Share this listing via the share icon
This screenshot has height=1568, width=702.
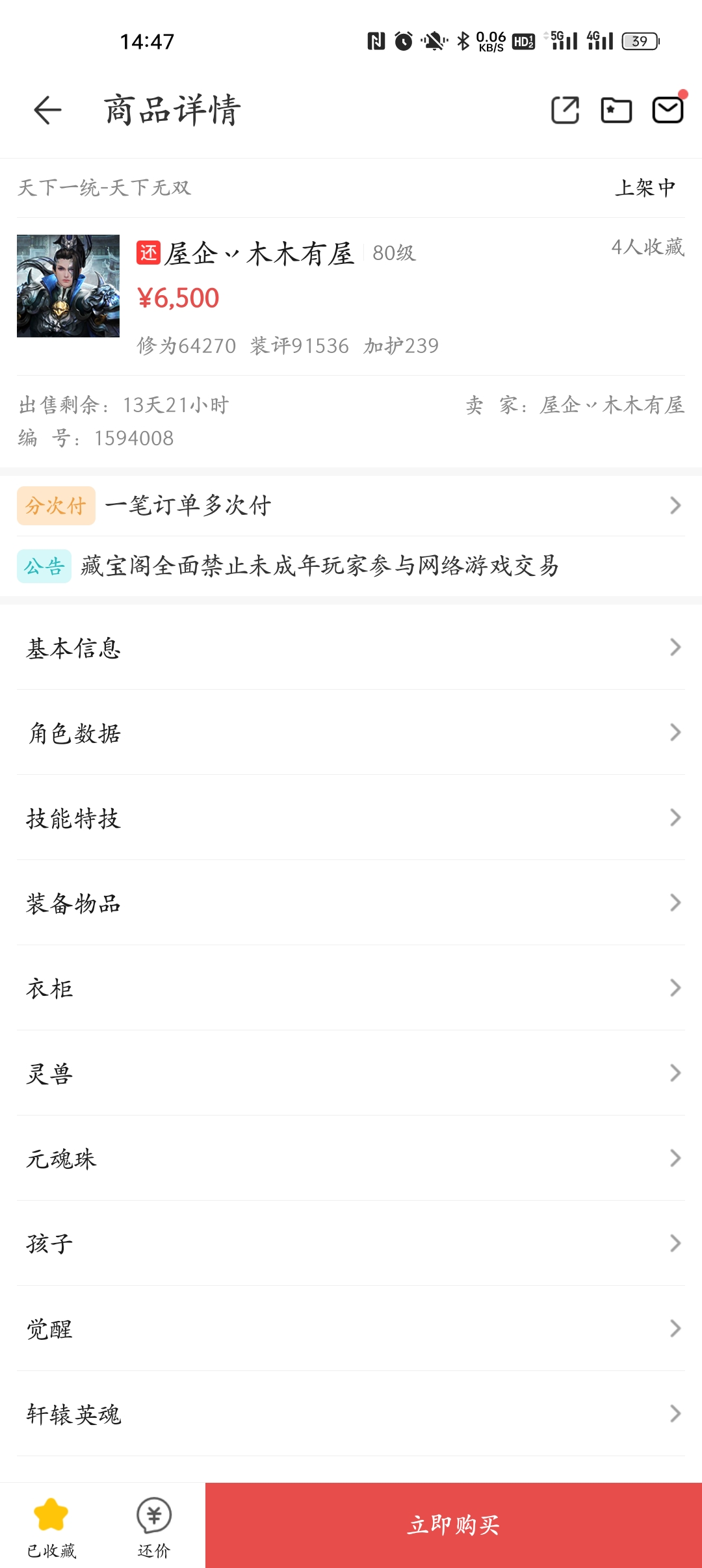click(565, 110)
